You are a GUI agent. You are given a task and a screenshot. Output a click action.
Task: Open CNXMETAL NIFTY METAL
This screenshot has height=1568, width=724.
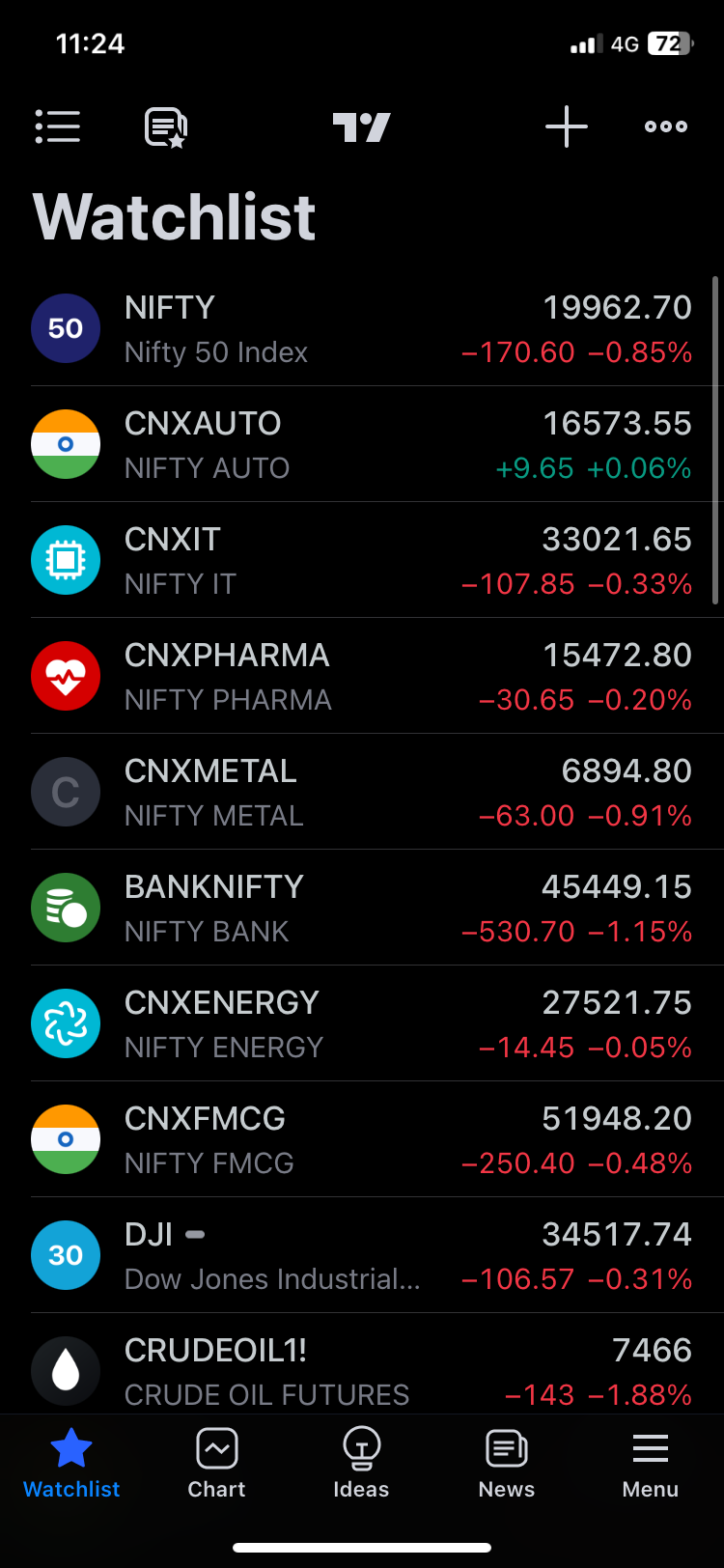coord(362,792)
